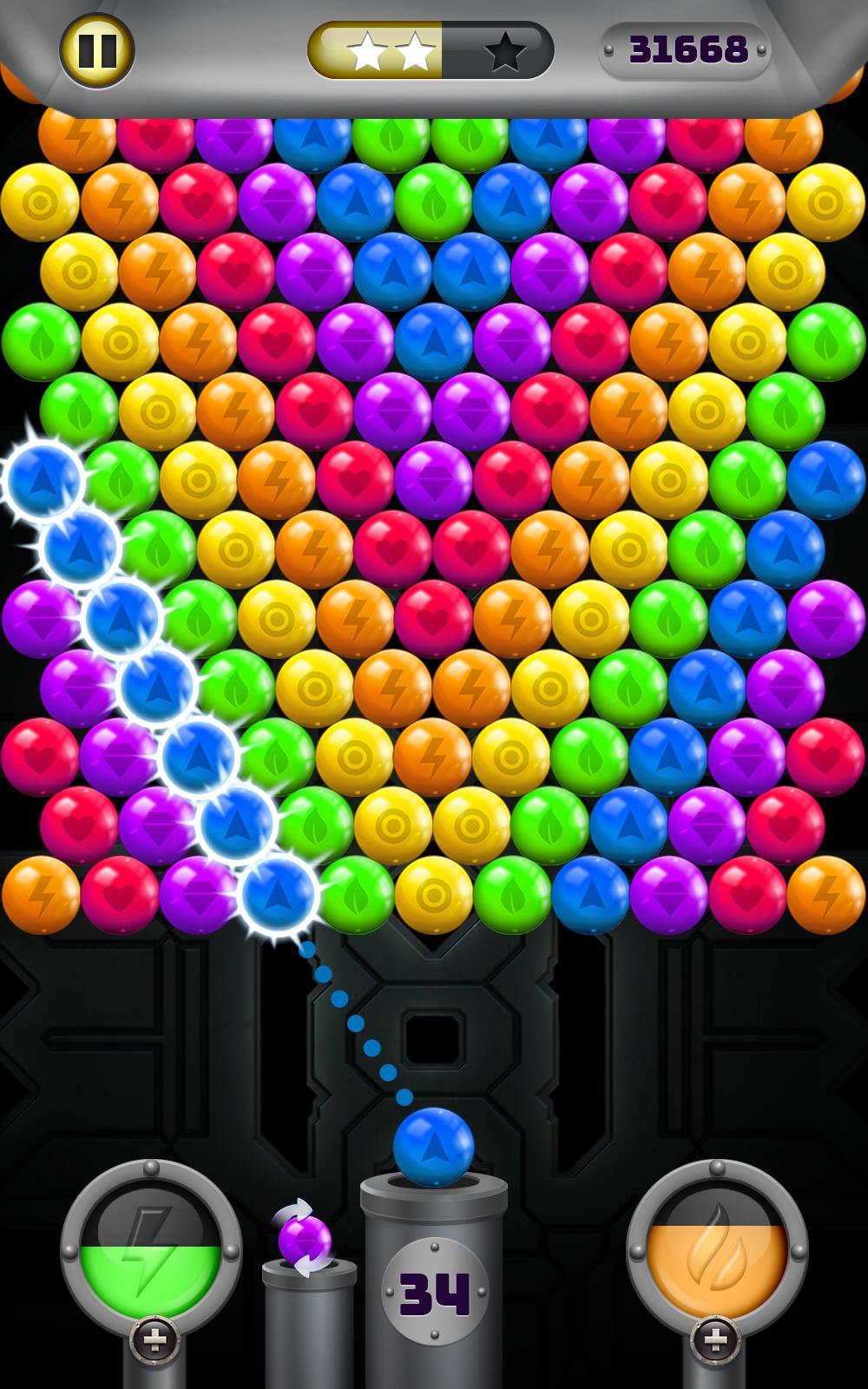Screen dimensions: 868x1389
Task: Pause the game
Action: (x=96, y=50)
